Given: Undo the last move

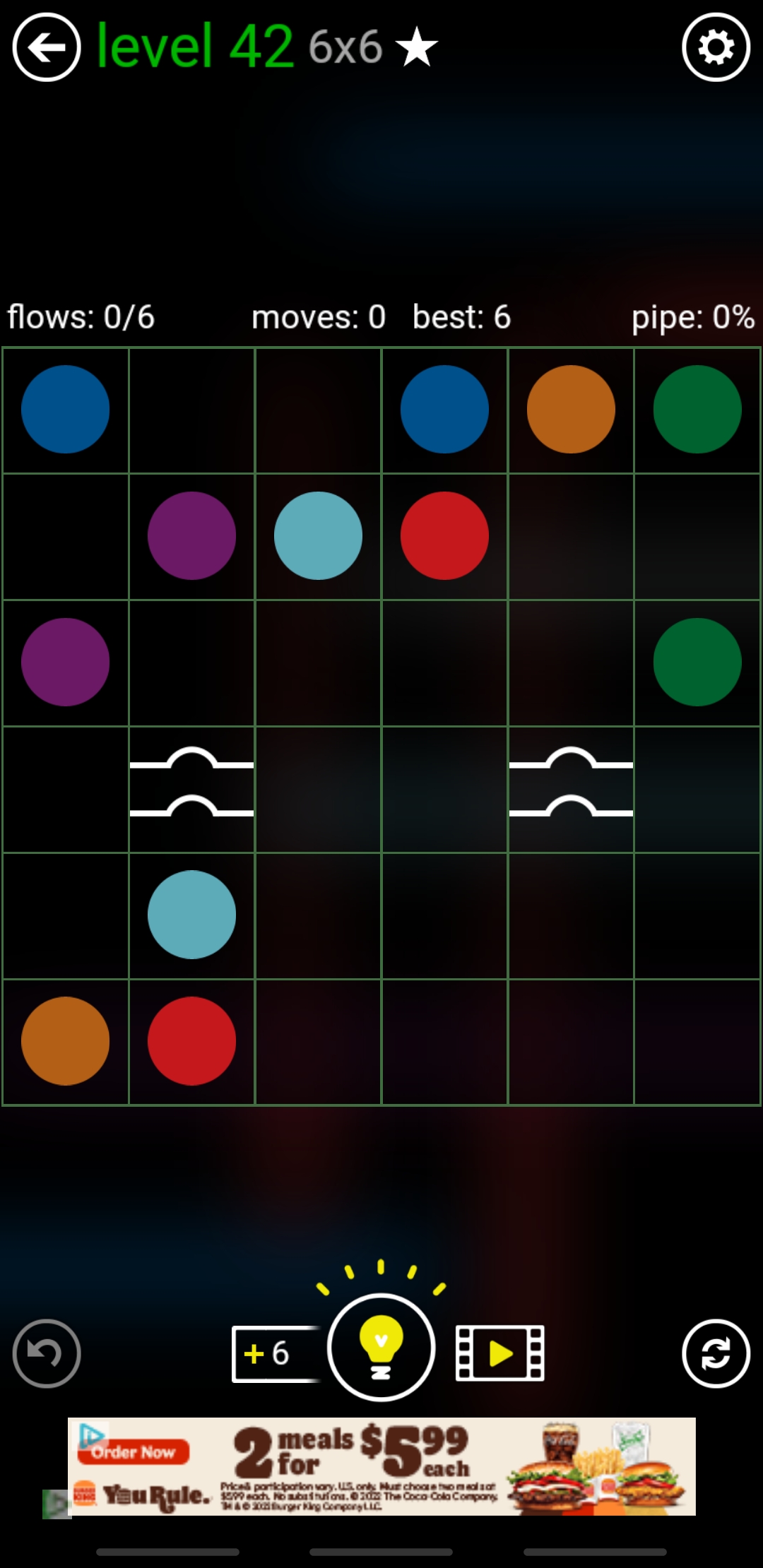Looking at the screenshot, I should pyautogui.click(x=47, y=1353).
